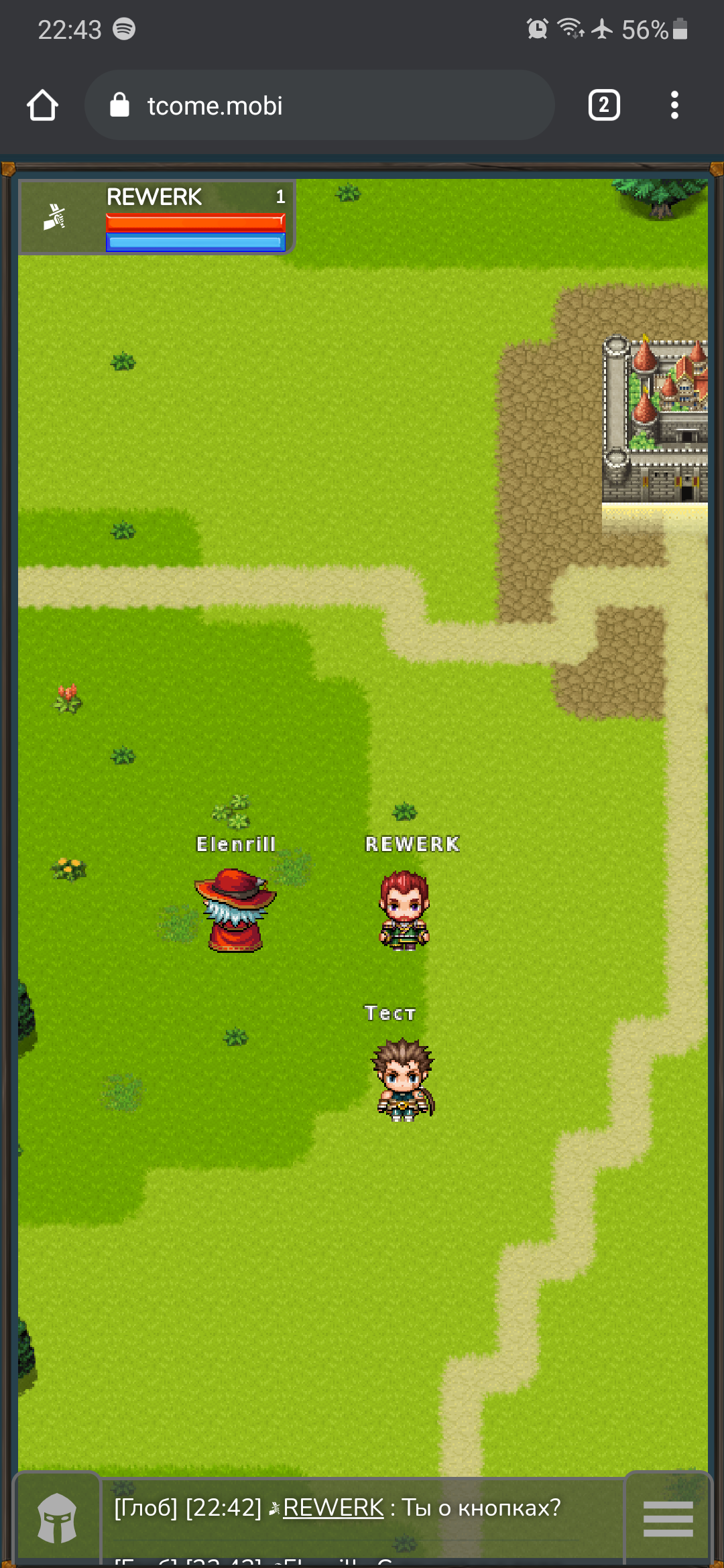Open the character helmet button

(58, 1518)
